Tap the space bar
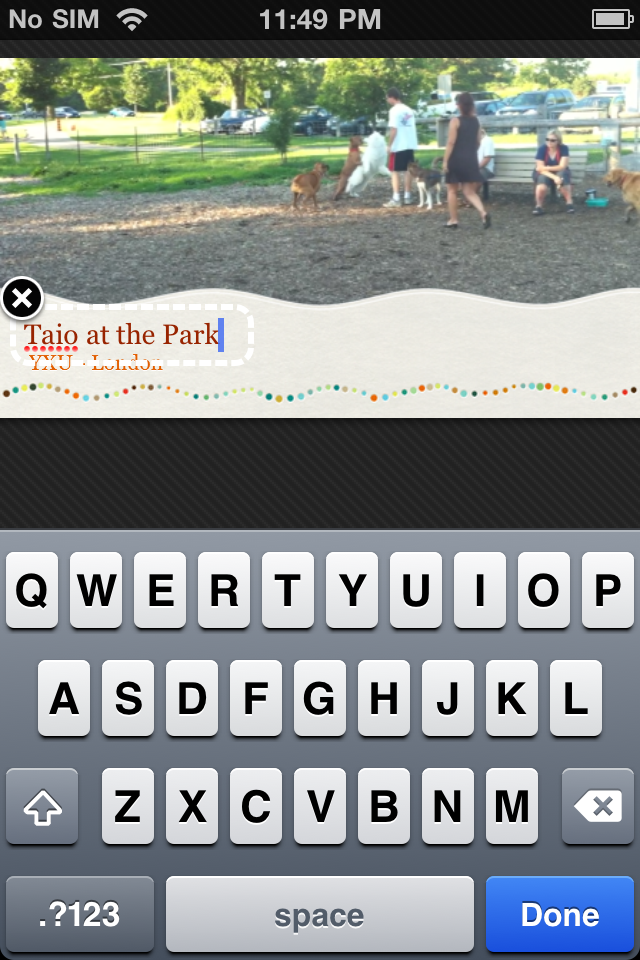The image size is (640, 960). (x=319, y=914)
